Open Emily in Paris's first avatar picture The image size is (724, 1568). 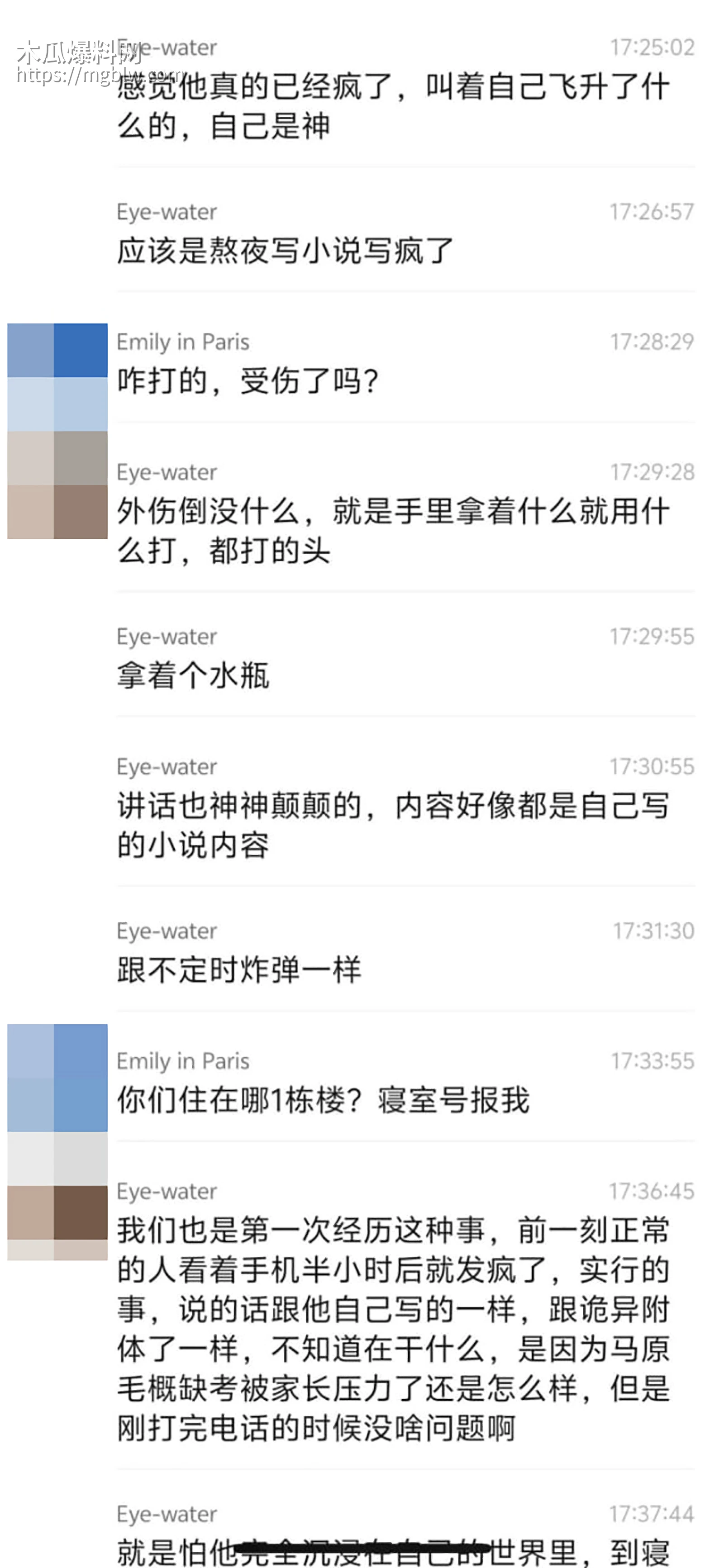pos(58,377)
